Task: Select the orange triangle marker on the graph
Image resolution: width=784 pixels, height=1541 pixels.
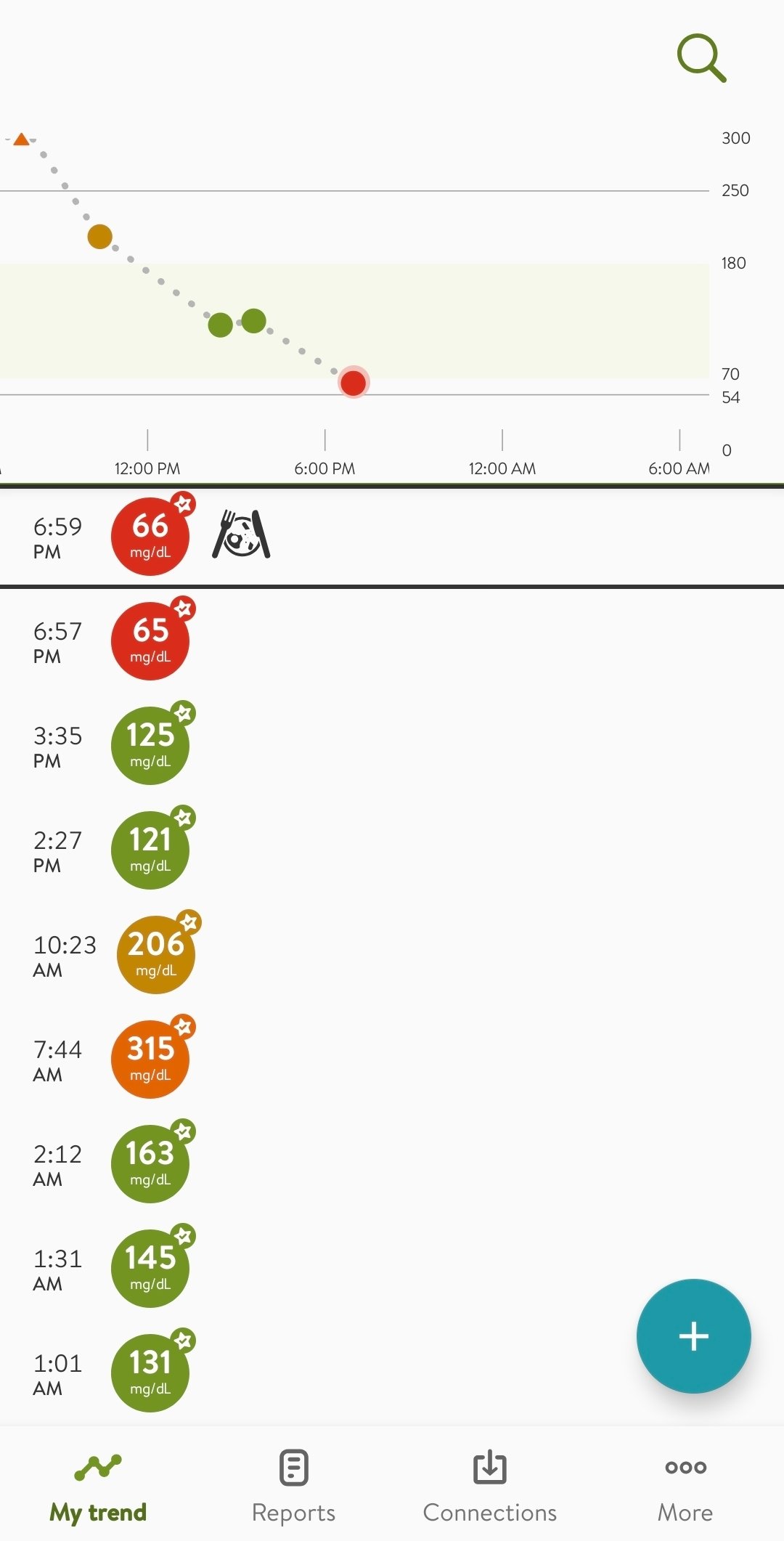Action: pos(21,138)
